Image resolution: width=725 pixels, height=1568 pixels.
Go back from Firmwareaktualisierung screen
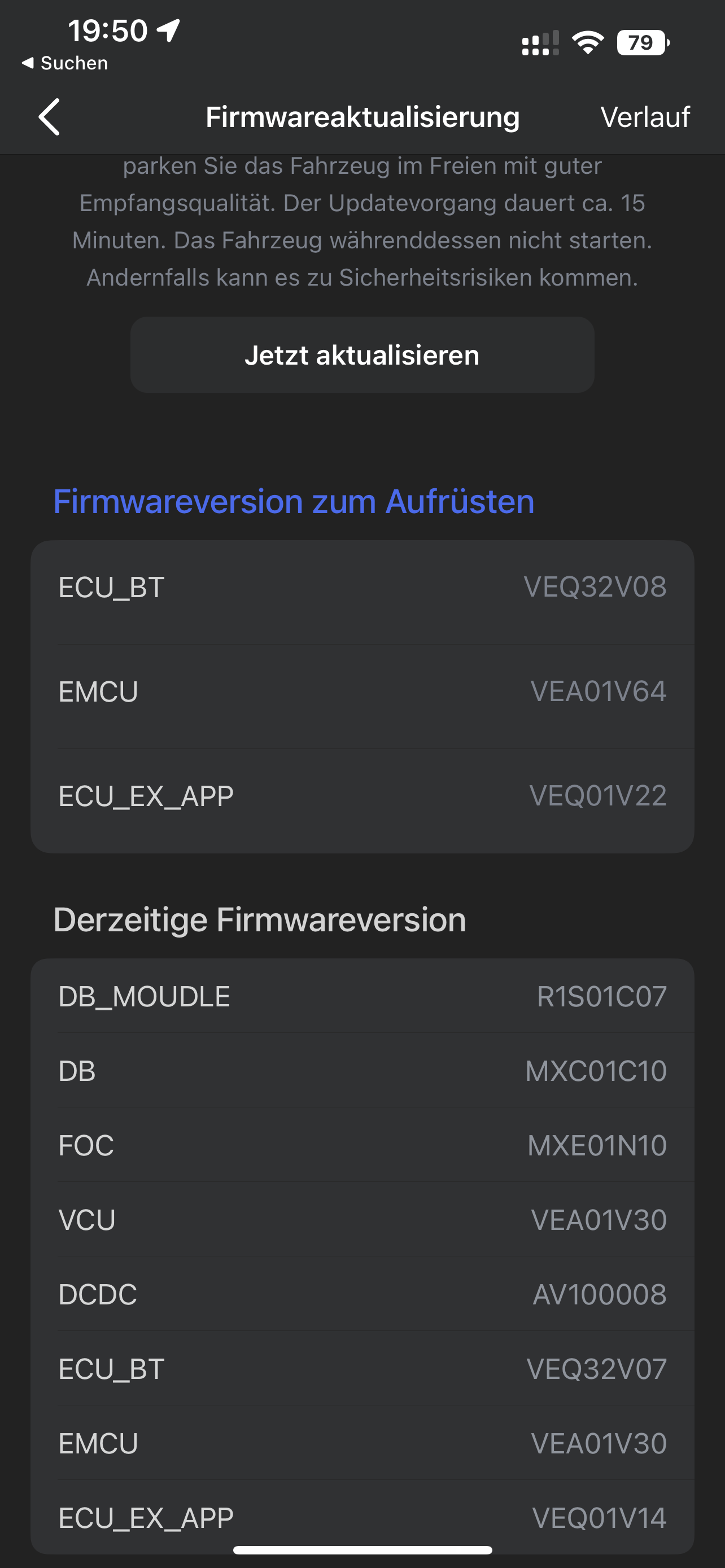(49, 116)
